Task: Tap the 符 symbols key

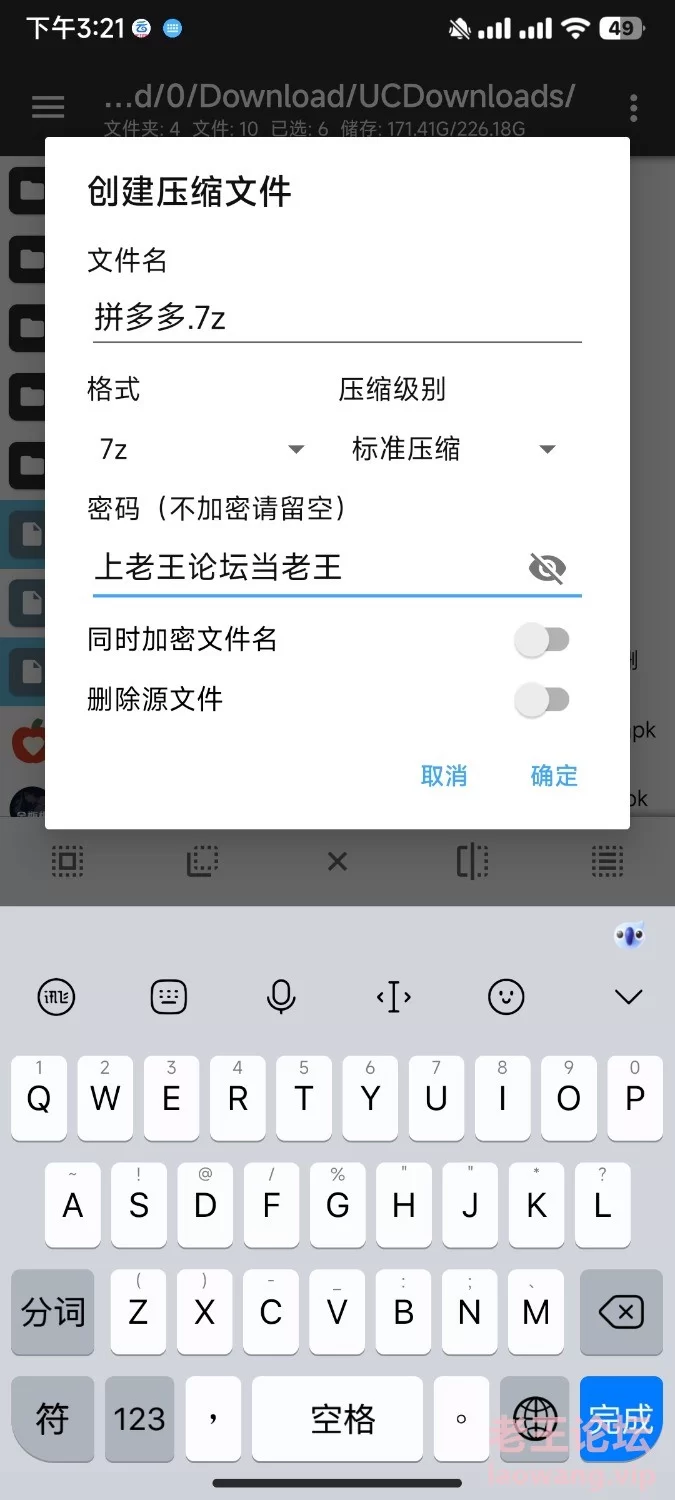Action: (52, 1418)
